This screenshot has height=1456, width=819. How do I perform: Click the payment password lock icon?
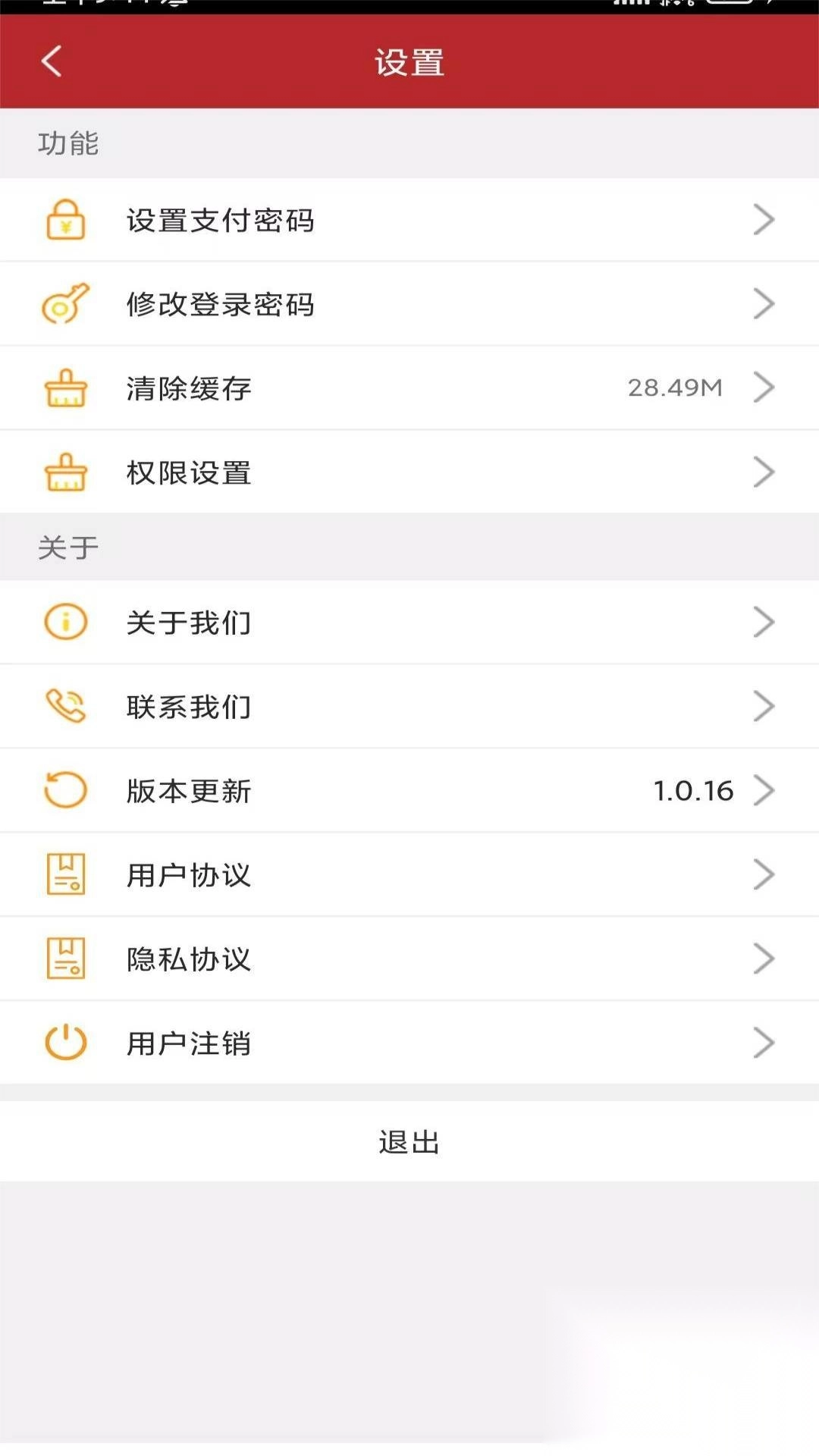[x=66, y=221]
